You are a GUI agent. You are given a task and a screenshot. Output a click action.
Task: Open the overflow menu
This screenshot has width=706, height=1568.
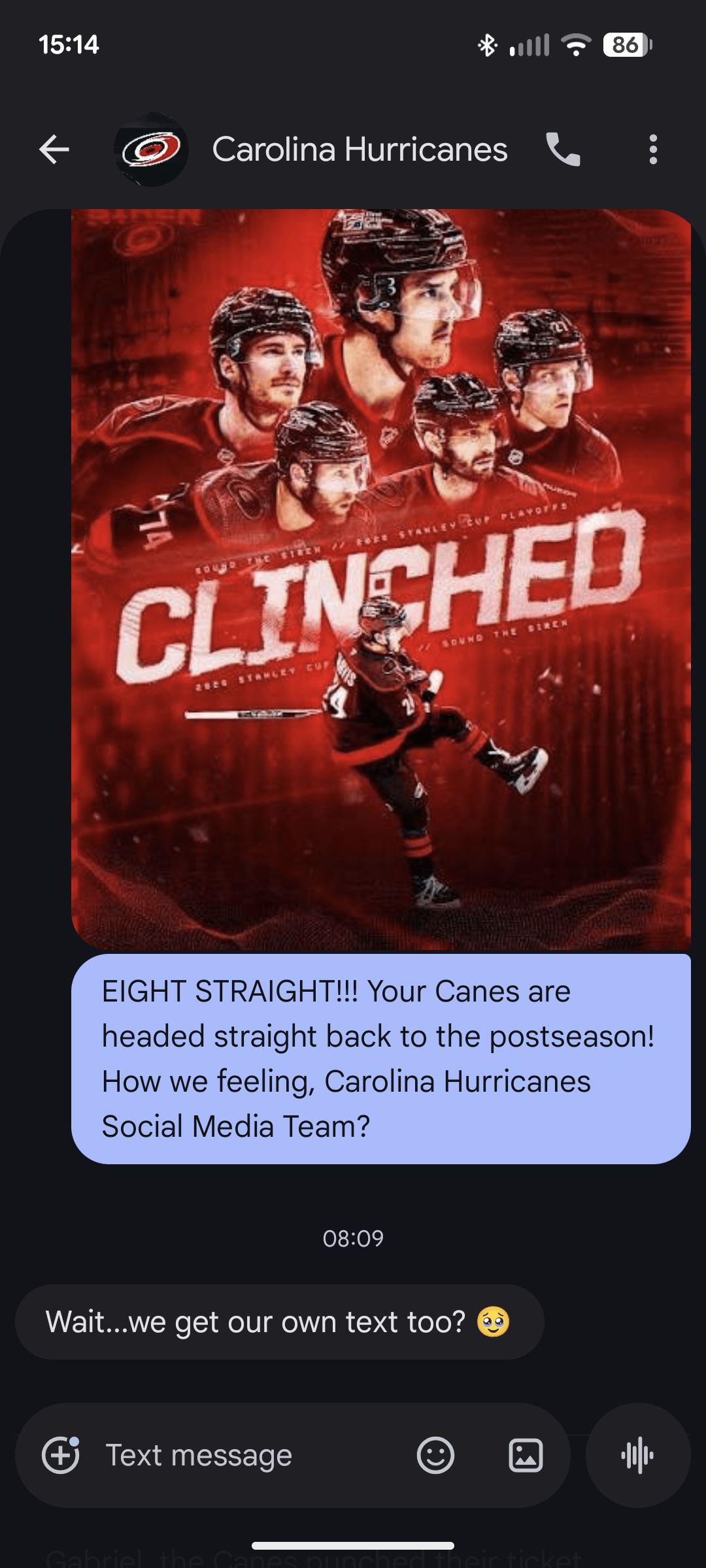tap(652, 150)
